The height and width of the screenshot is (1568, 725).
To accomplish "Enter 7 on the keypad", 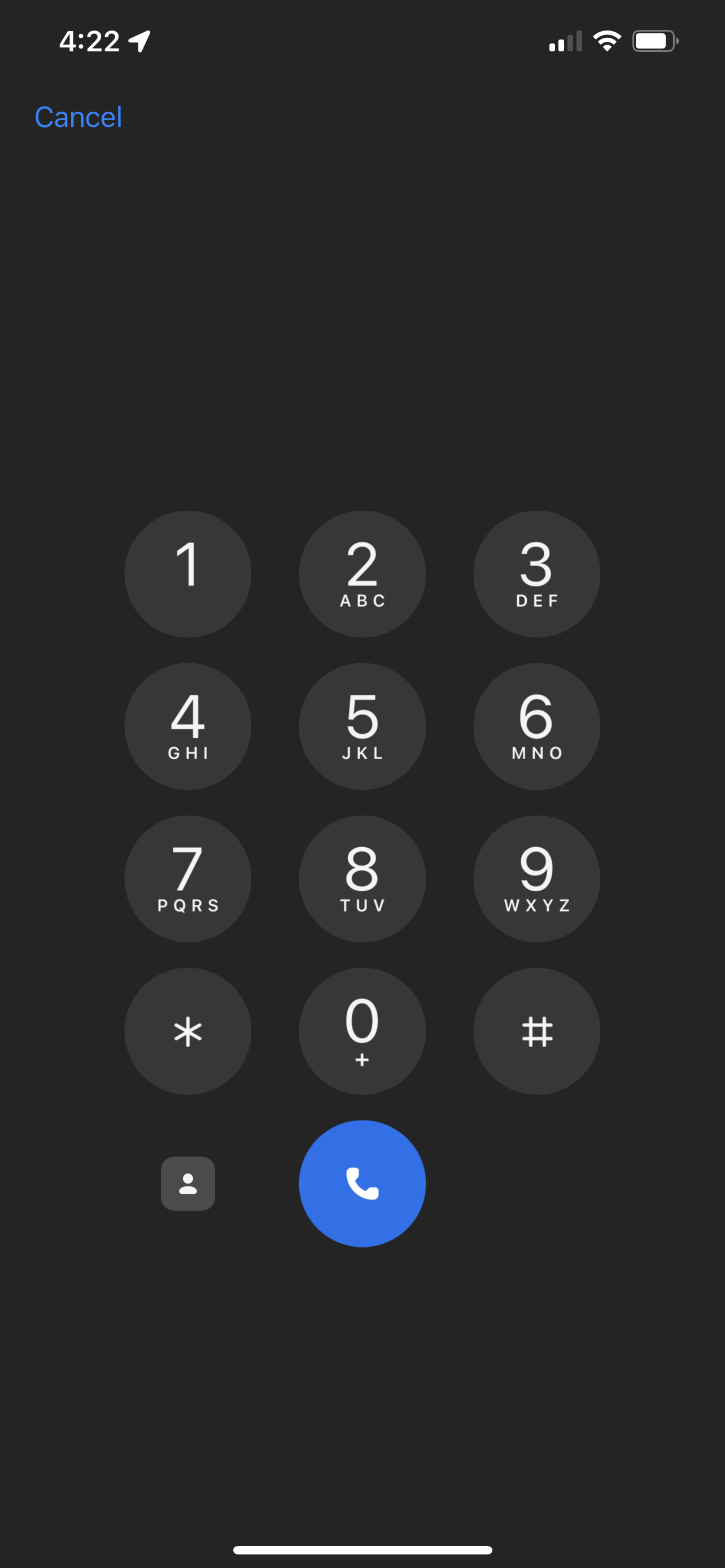I will tap(187, 879).
